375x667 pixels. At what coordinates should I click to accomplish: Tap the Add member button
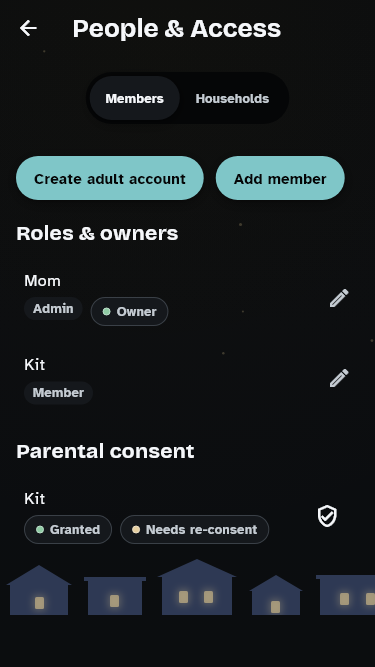click(280, 178)
